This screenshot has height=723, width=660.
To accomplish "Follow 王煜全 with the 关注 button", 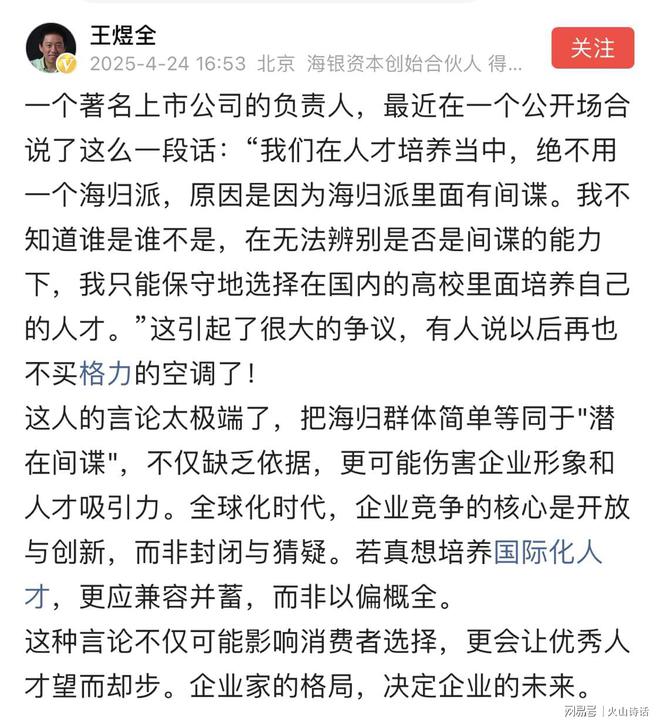I will tap(592, 47).
